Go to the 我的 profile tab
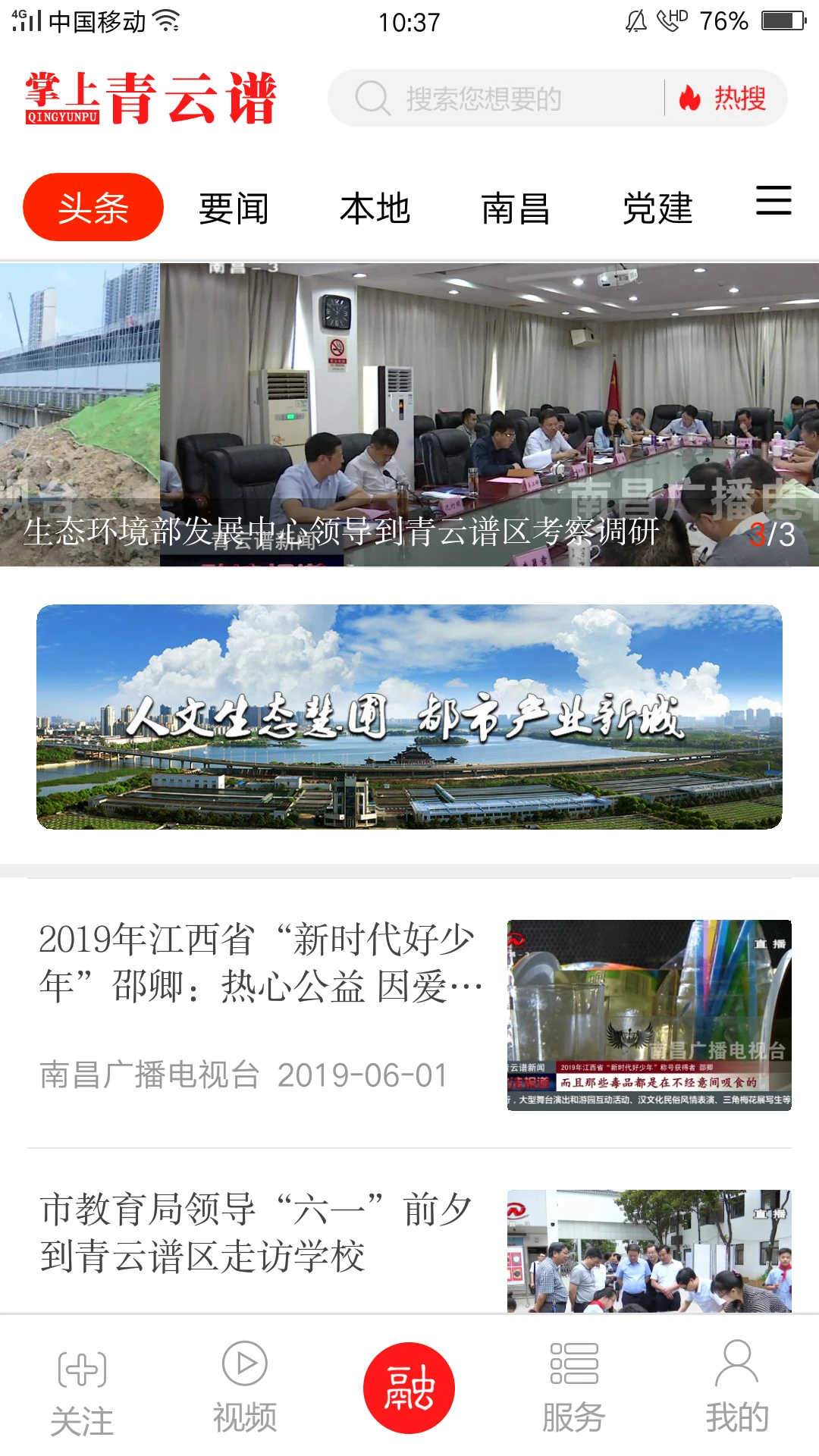Viewport: 819px width, 1456px height. click(737, 1388)
